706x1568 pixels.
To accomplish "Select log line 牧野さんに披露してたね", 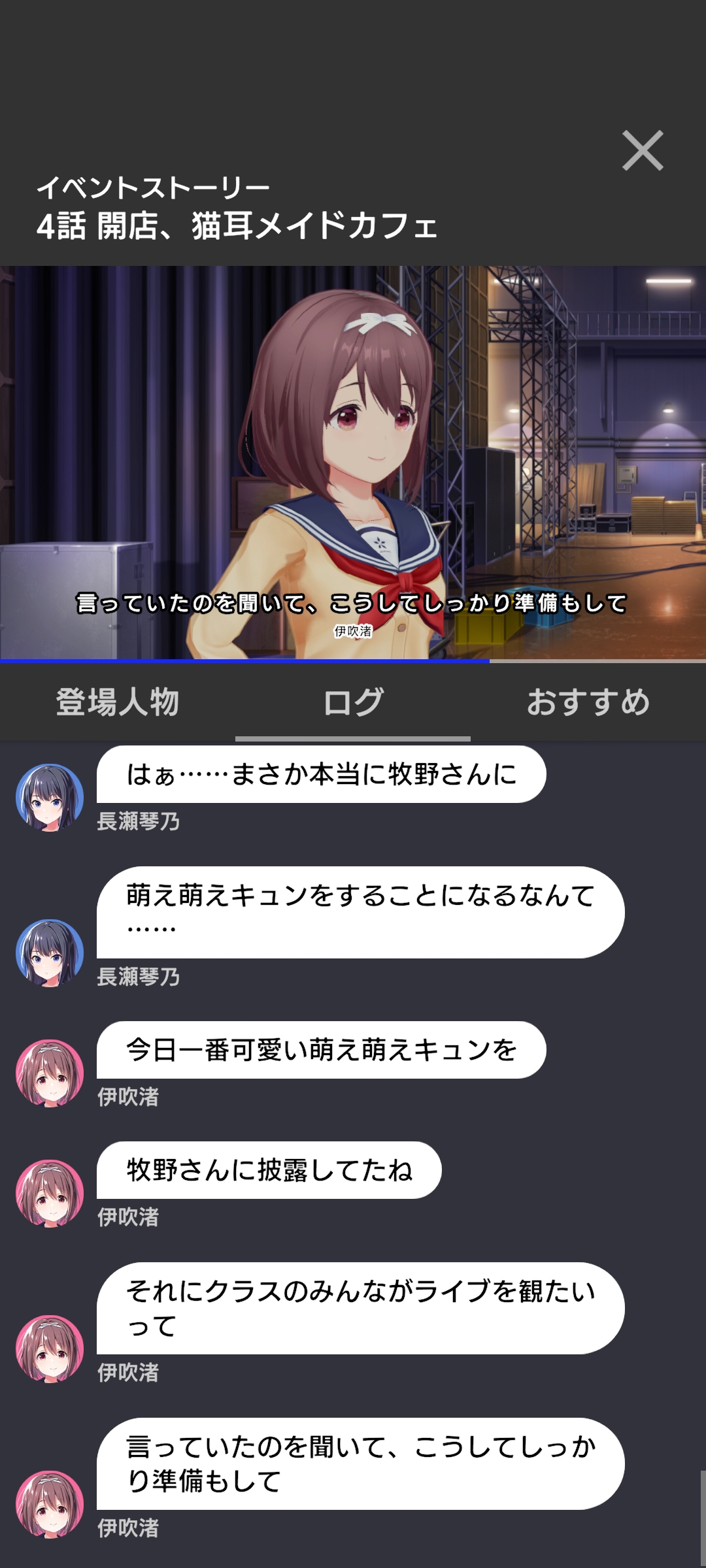I will pyautogui.click(x=269, y=1170).
